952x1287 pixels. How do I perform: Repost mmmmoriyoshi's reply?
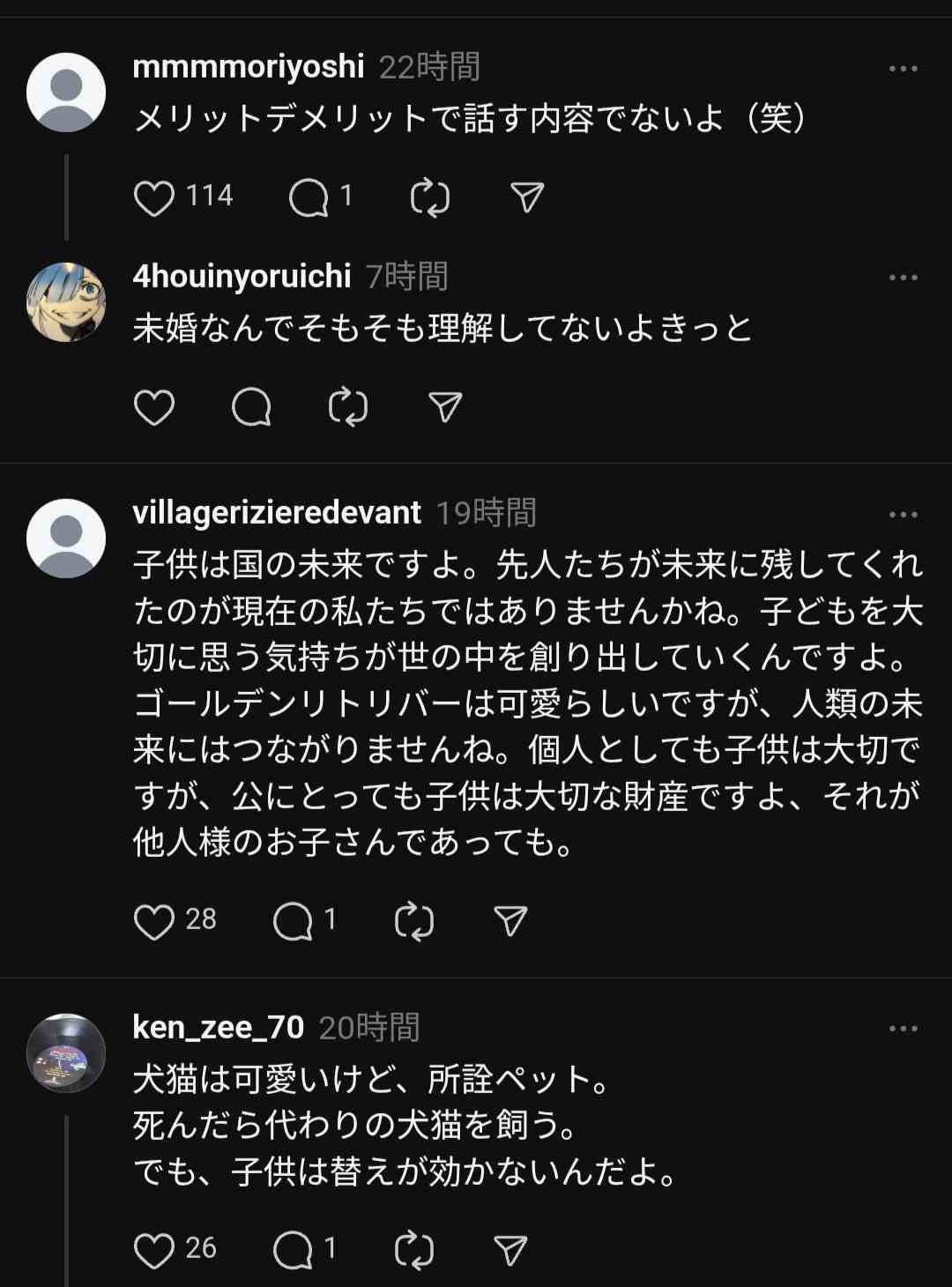click(x=430, y=197)
